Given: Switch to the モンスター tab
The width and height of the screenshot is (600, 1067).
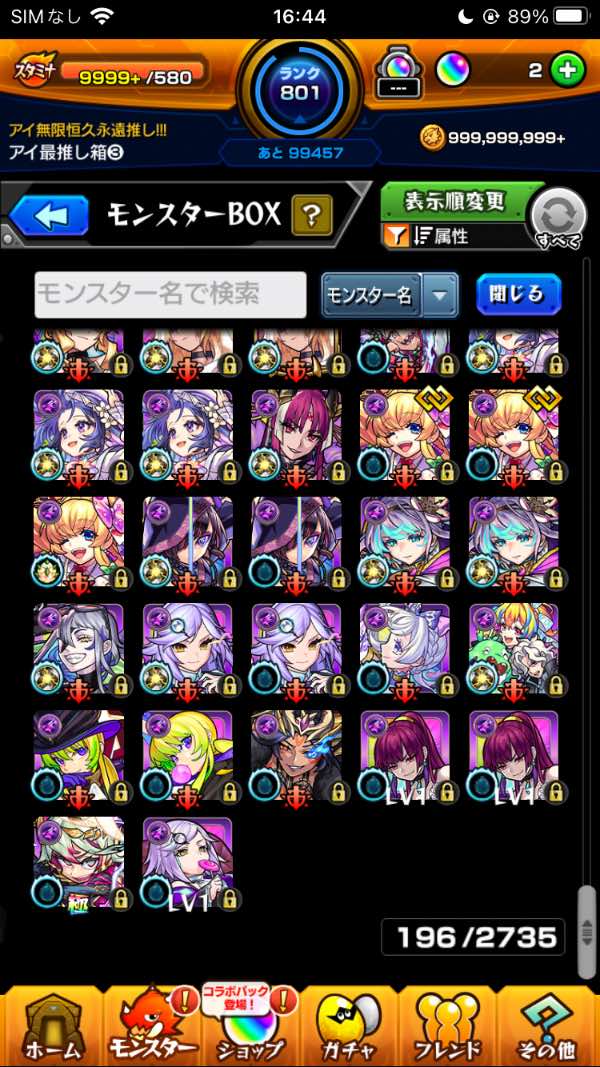Looking at the screenshot, I should [x=151, y=1025].
